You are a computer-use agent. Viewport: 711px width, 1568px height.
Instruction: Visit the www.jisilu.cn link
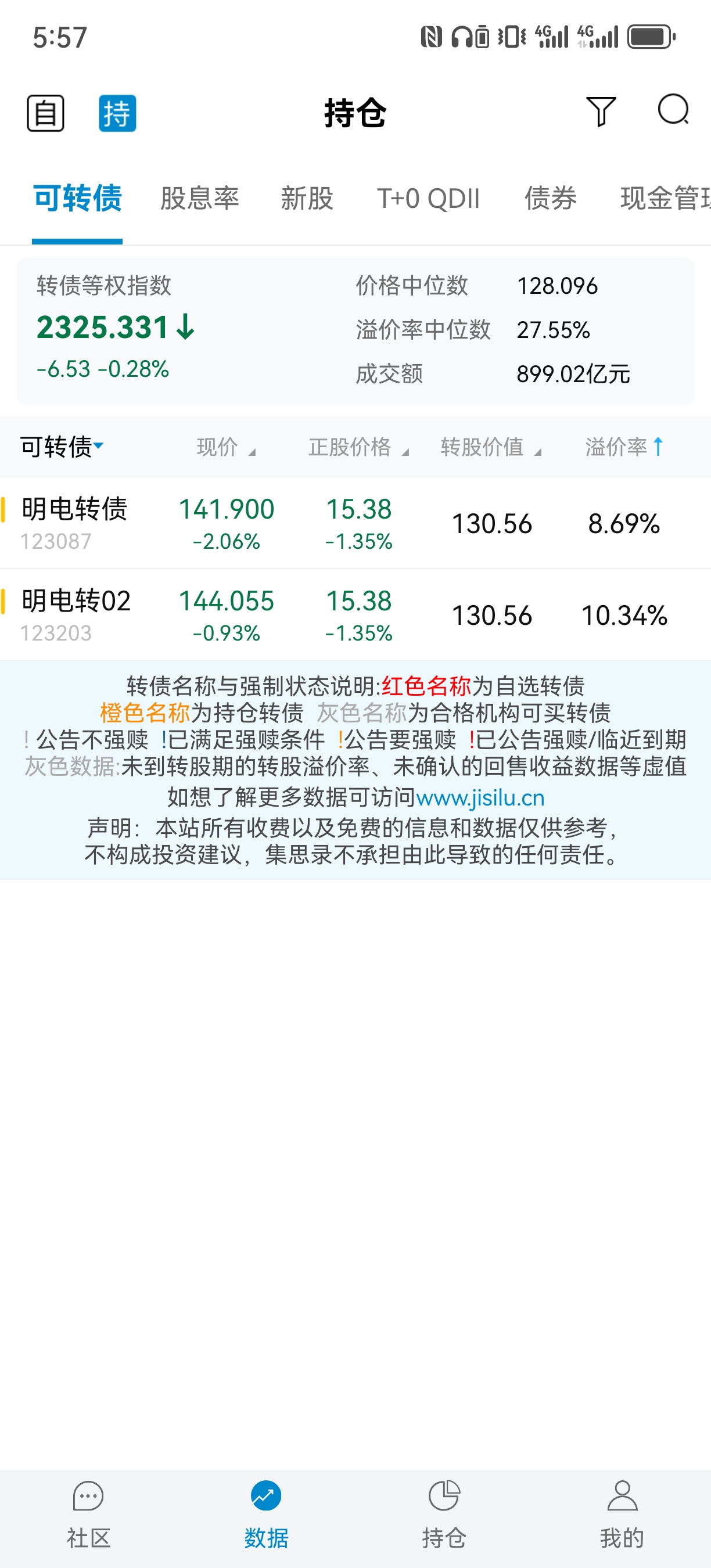(480, 797)
